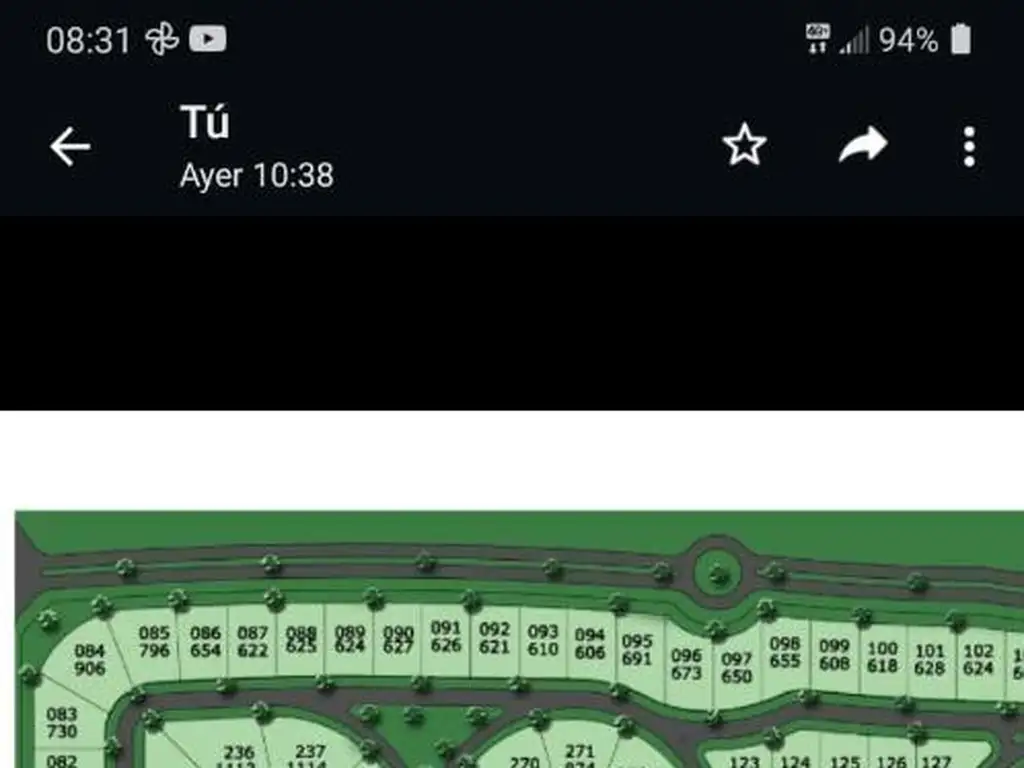Open the three-dot overflow menu
This screenshot has height=768, width=1024.
(969, 147)
